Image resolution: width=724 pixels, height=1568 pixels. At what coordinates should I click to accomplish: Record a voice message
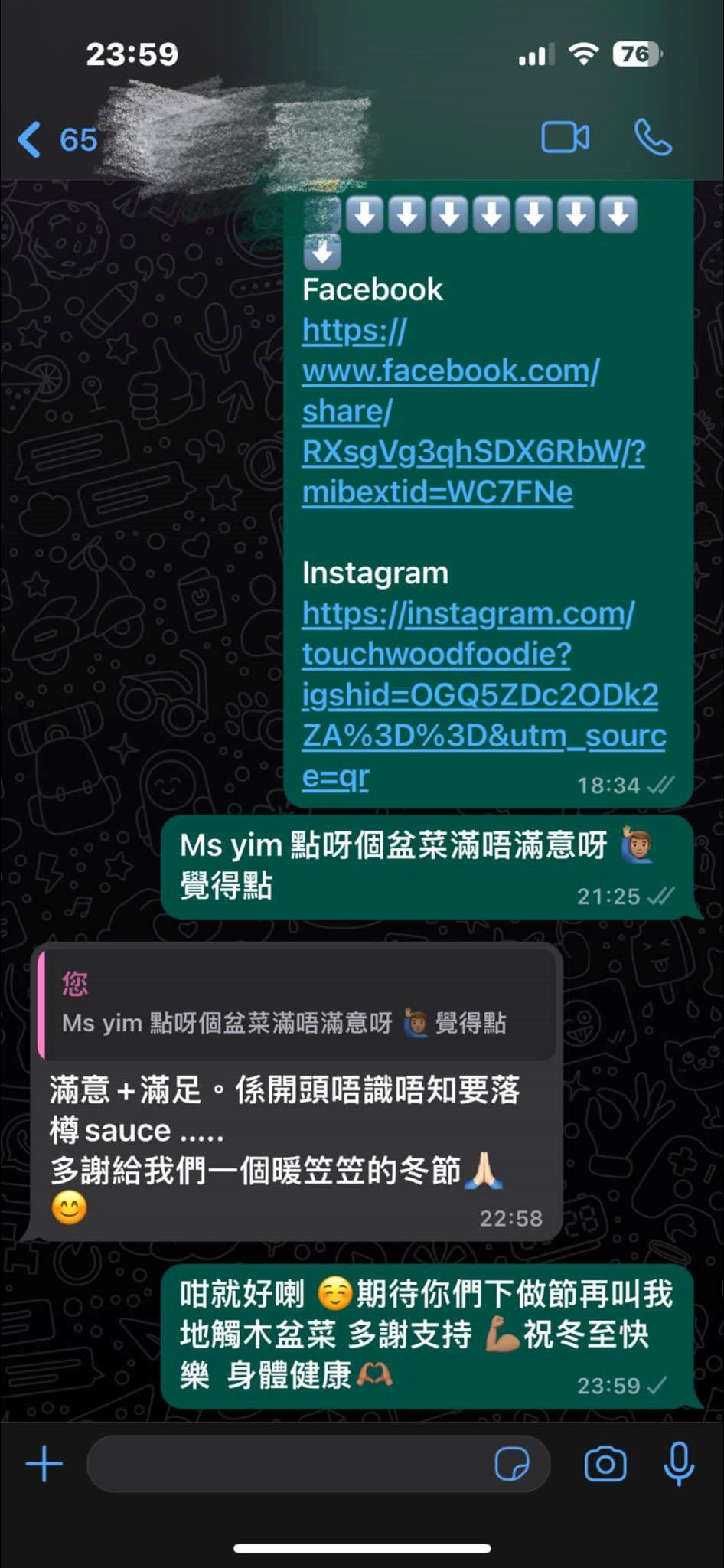click(x=679, y=1464)
